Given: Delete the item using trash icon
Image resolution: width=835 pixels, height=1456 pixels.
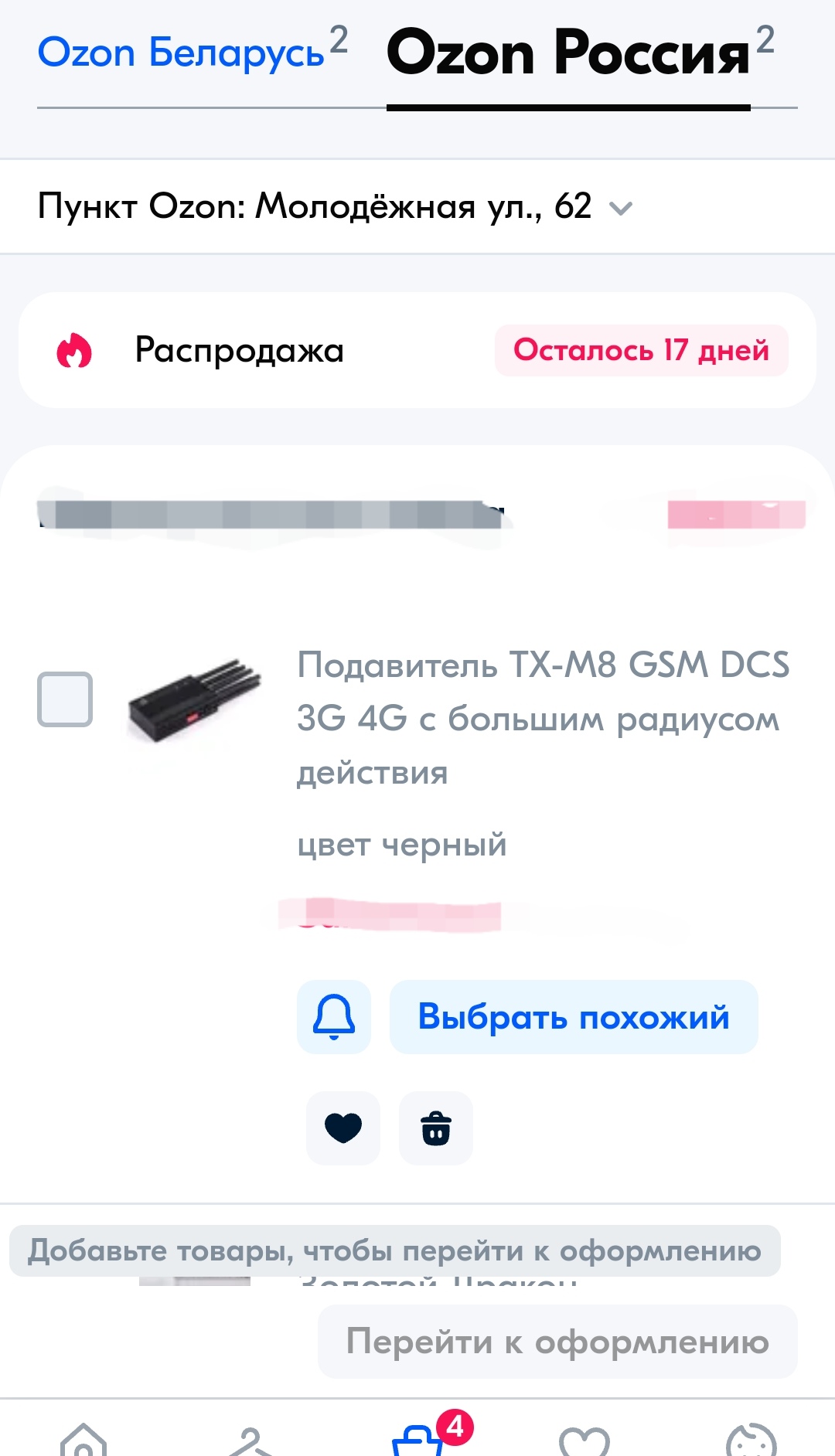Looking at the screenshot, I should click(436, 1128).
